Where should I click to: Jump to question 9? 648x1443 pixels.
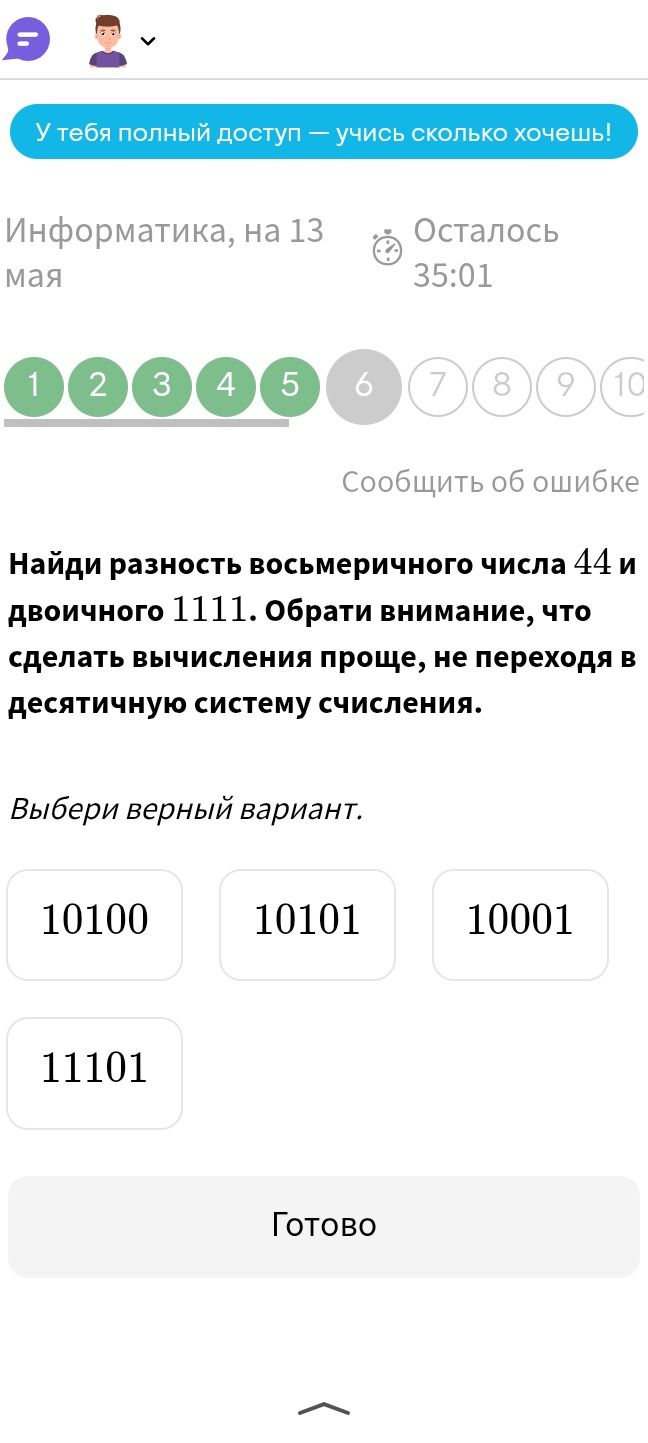pos(566,385)
